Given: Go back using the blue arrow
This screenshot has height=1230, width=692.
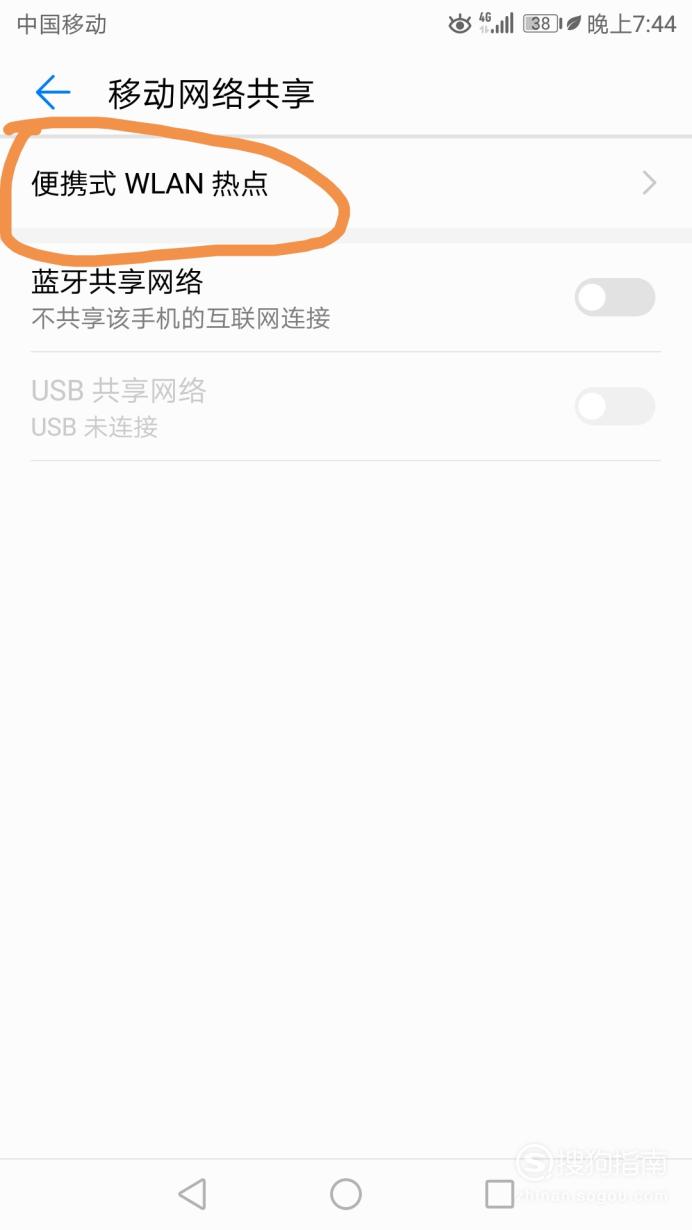Looking at the screenshot, I should [53, 93].
